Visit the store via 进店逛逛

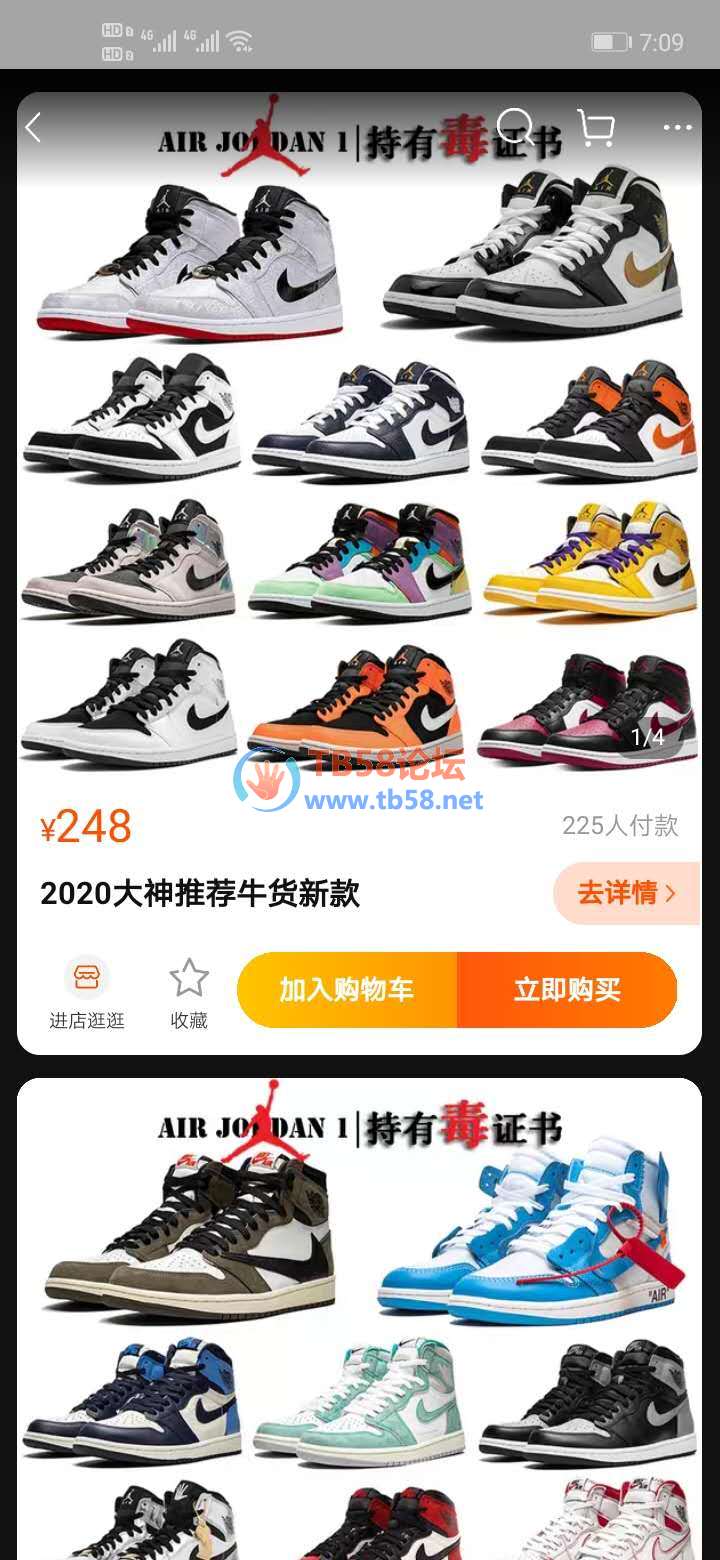click(87, 992)
